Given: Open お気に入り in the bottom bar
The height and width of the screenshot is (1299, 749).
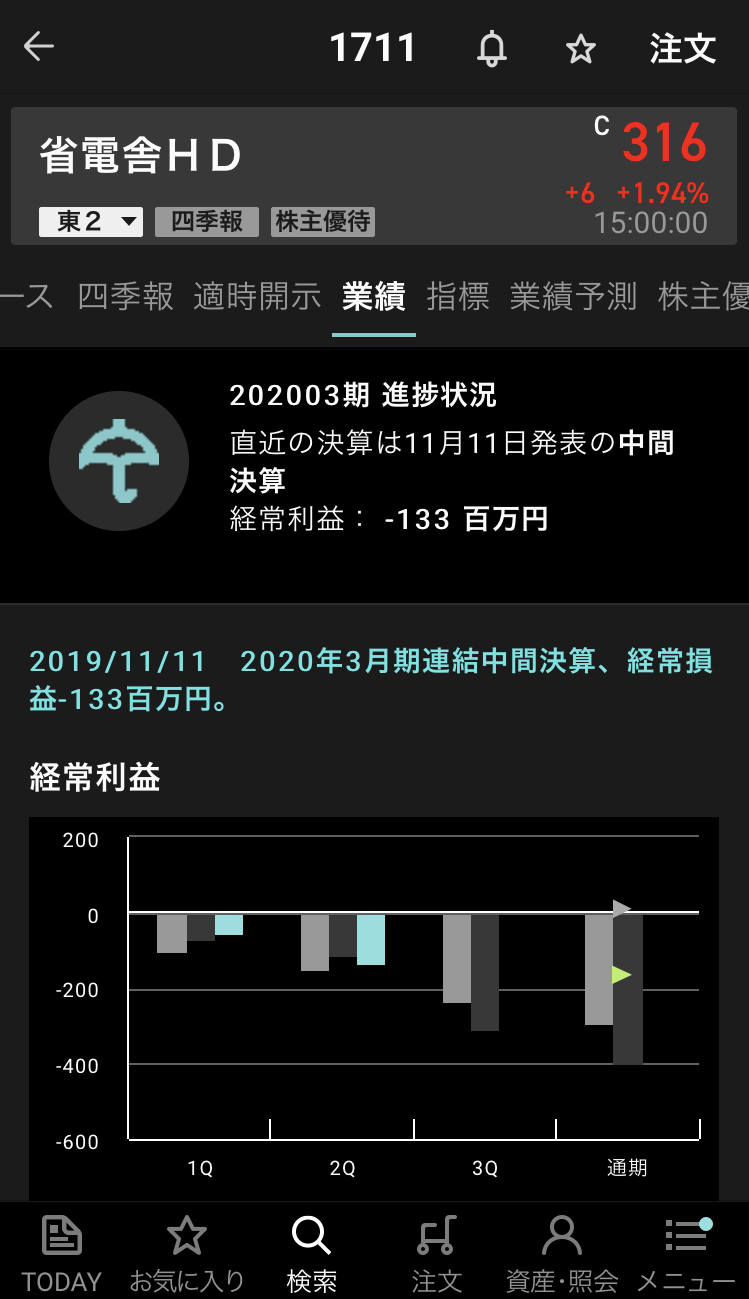Looking at the screenshot, I should [x=187, y=1253].
